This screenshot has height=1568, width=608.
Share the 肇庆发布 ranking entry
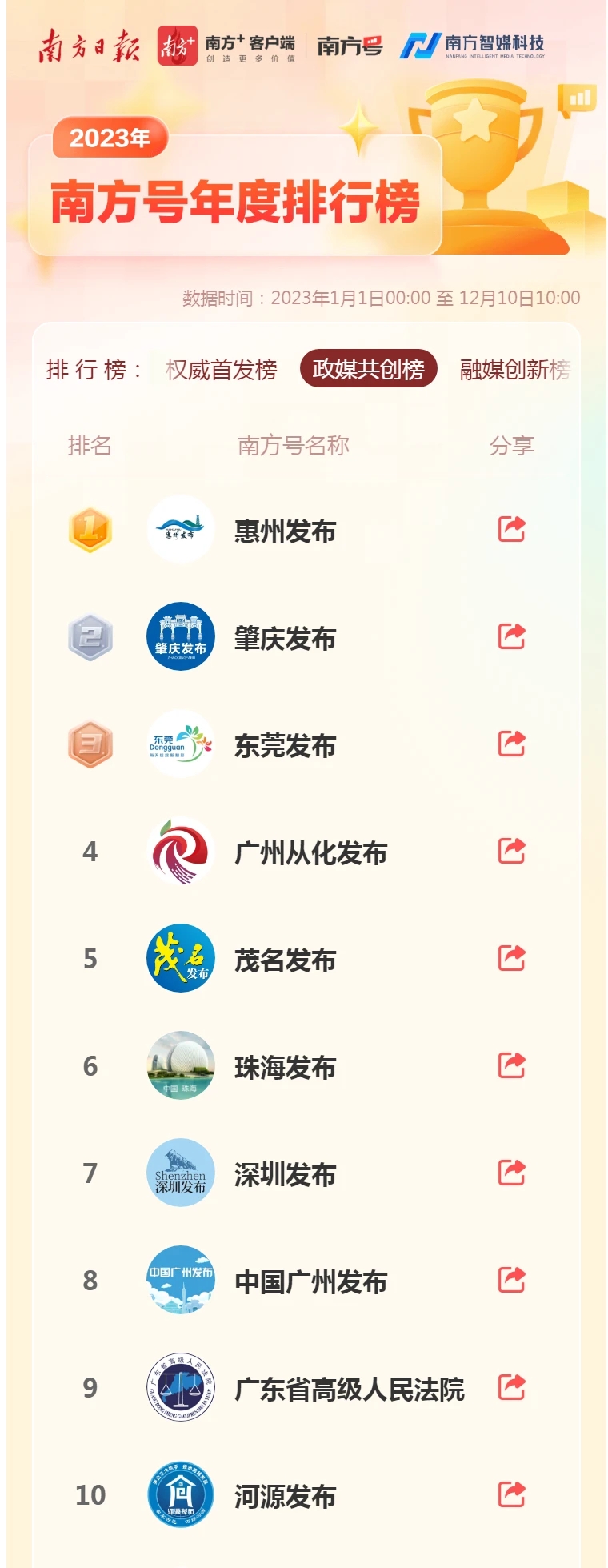tap(512, 636)
